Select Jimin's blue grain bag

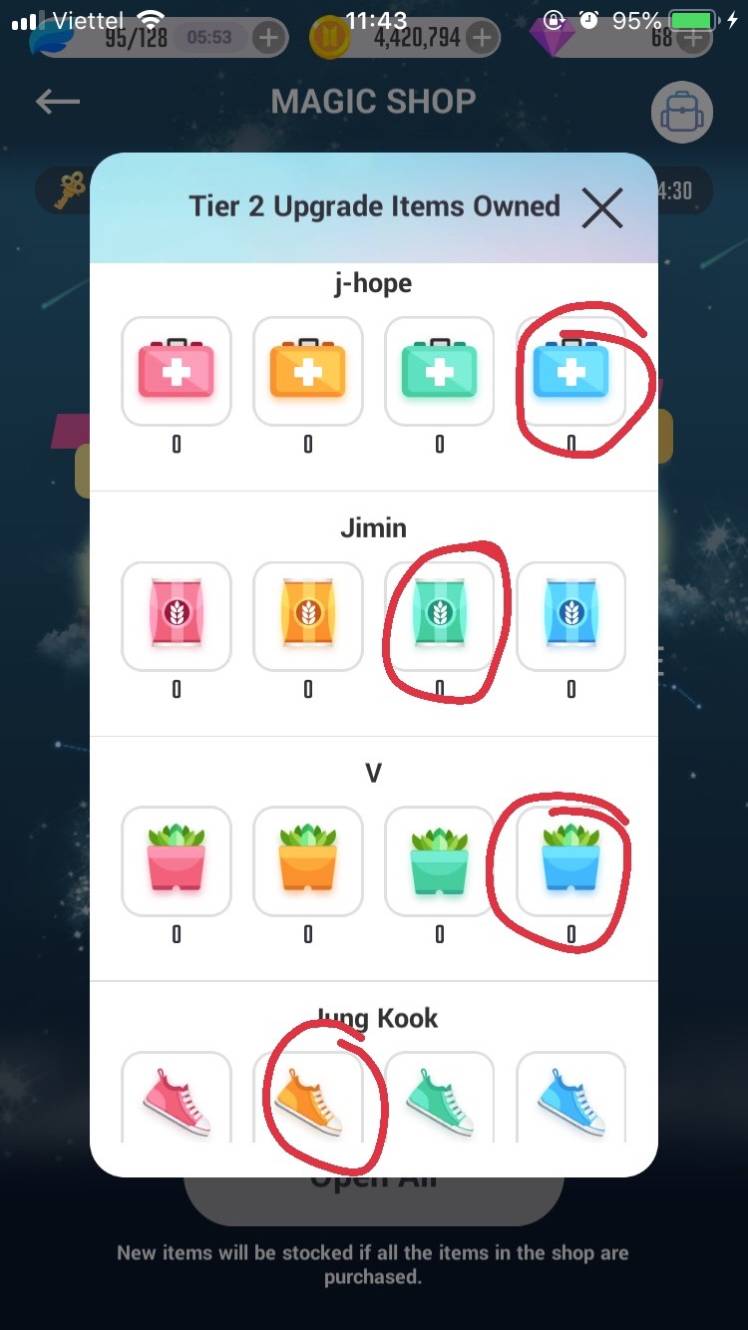(x=571, y=616)
